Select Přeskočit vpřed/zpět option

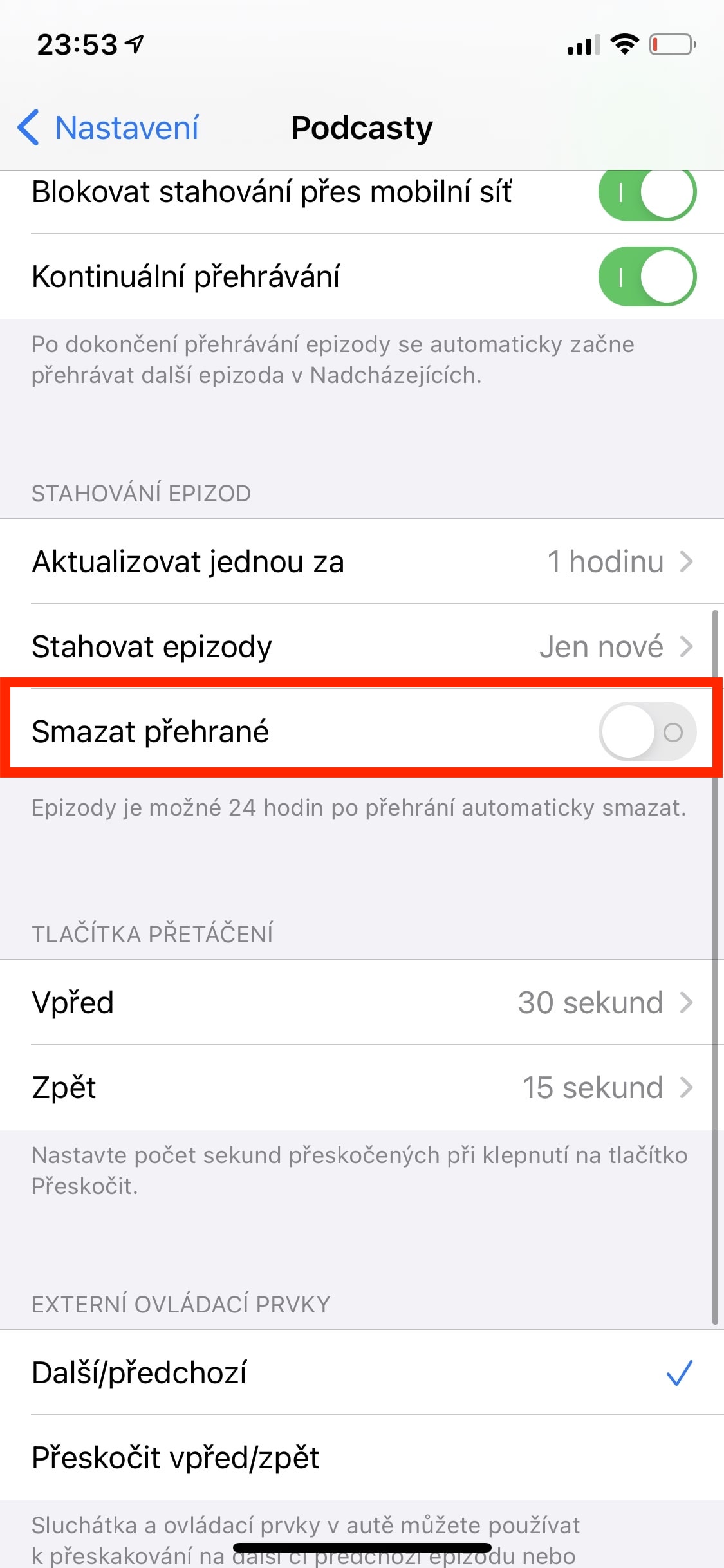362,1457
